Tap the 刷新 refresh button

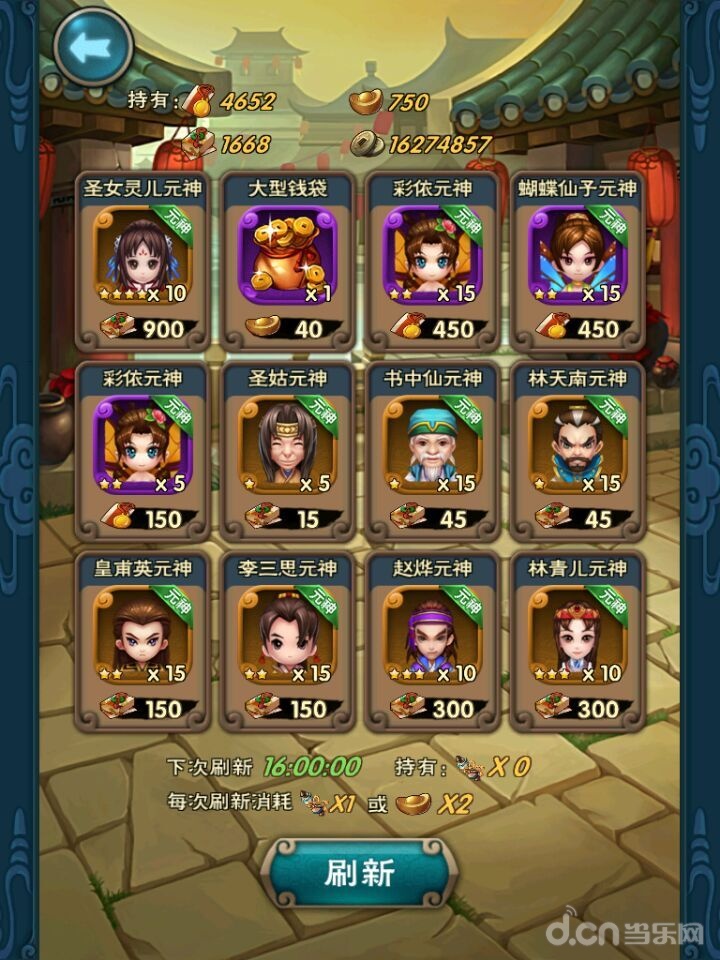tap(359, 873)
